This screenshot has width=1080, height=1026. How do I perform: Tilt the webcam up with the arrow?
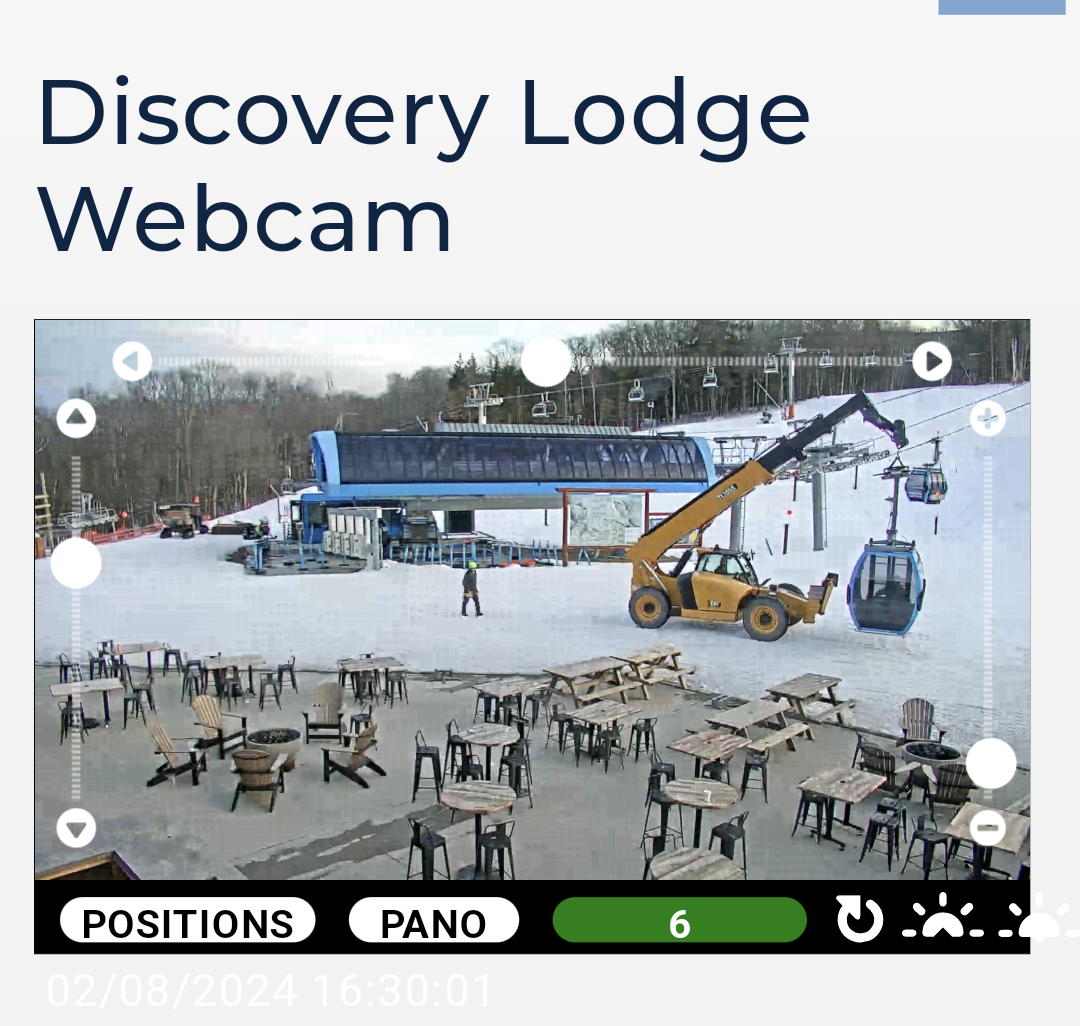click(x=76, y=418)
